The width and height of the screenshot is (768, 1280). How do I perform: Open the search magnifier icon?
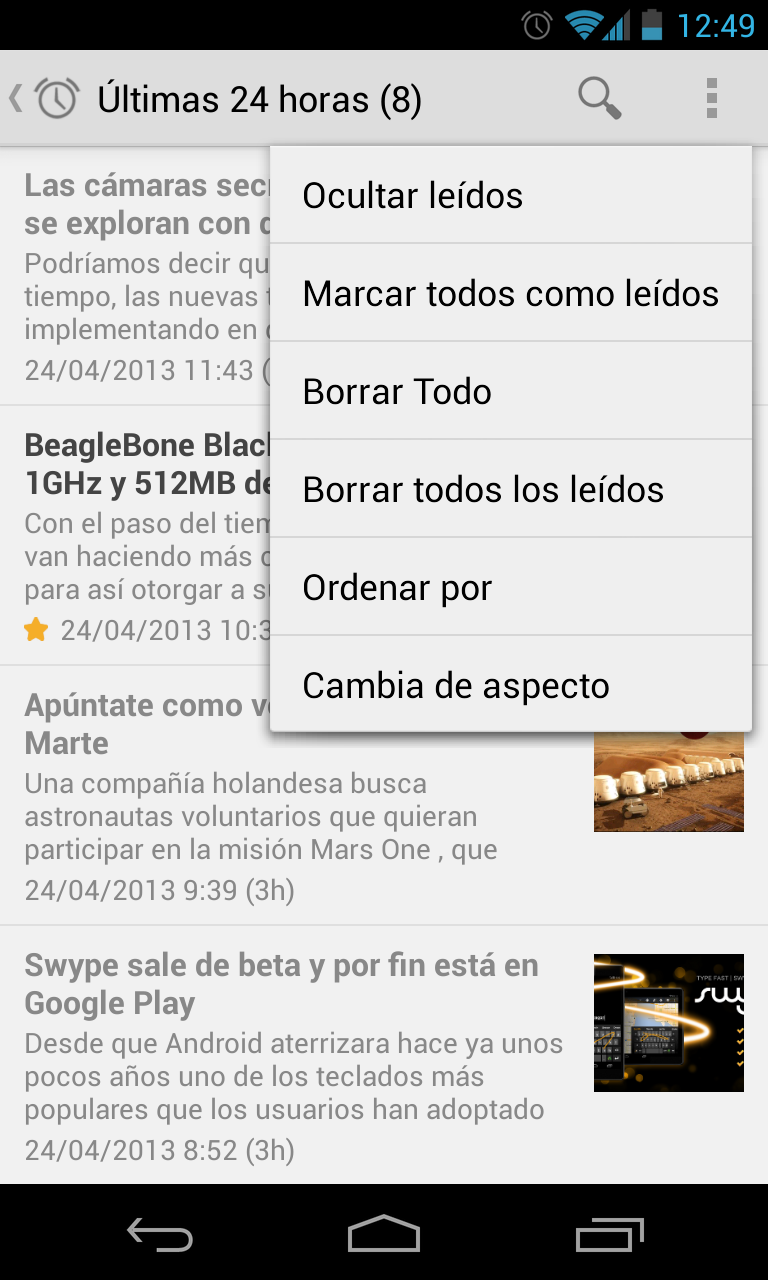click(x=599, y=98)
